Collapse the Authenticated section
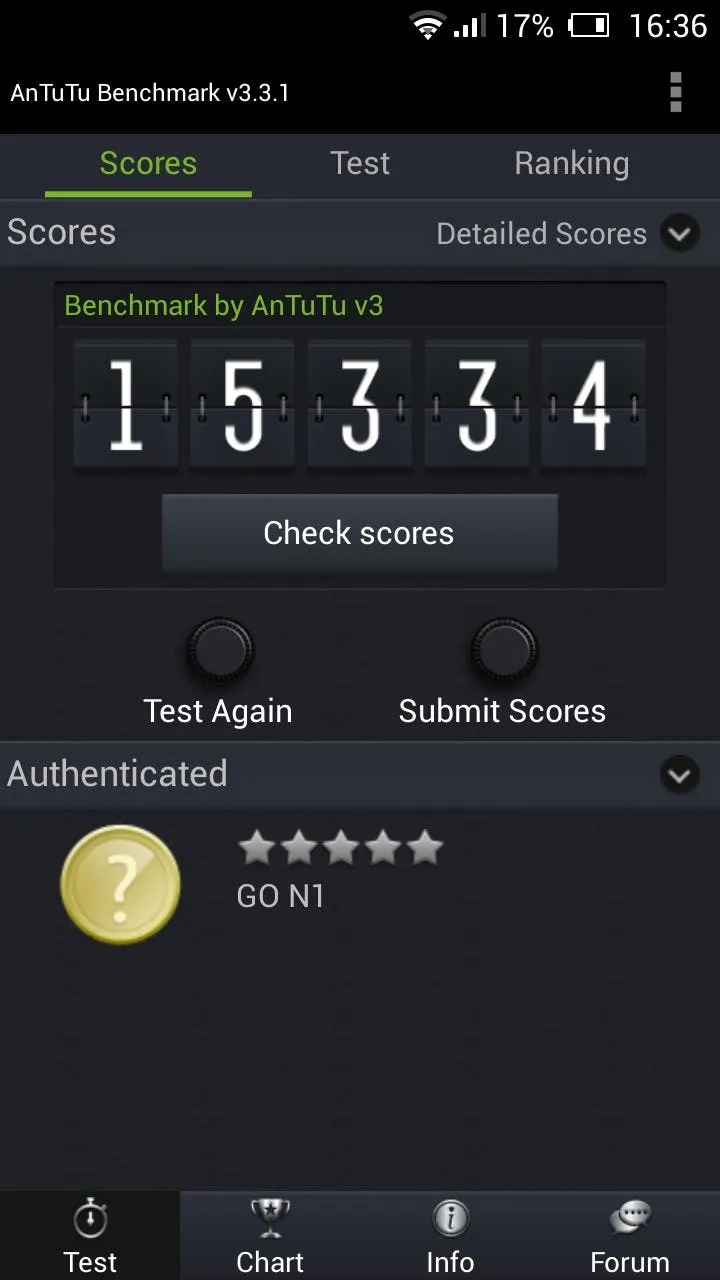Image resolution: width=720 pixels, height=1280 pixels. click(x=680, y=774)
